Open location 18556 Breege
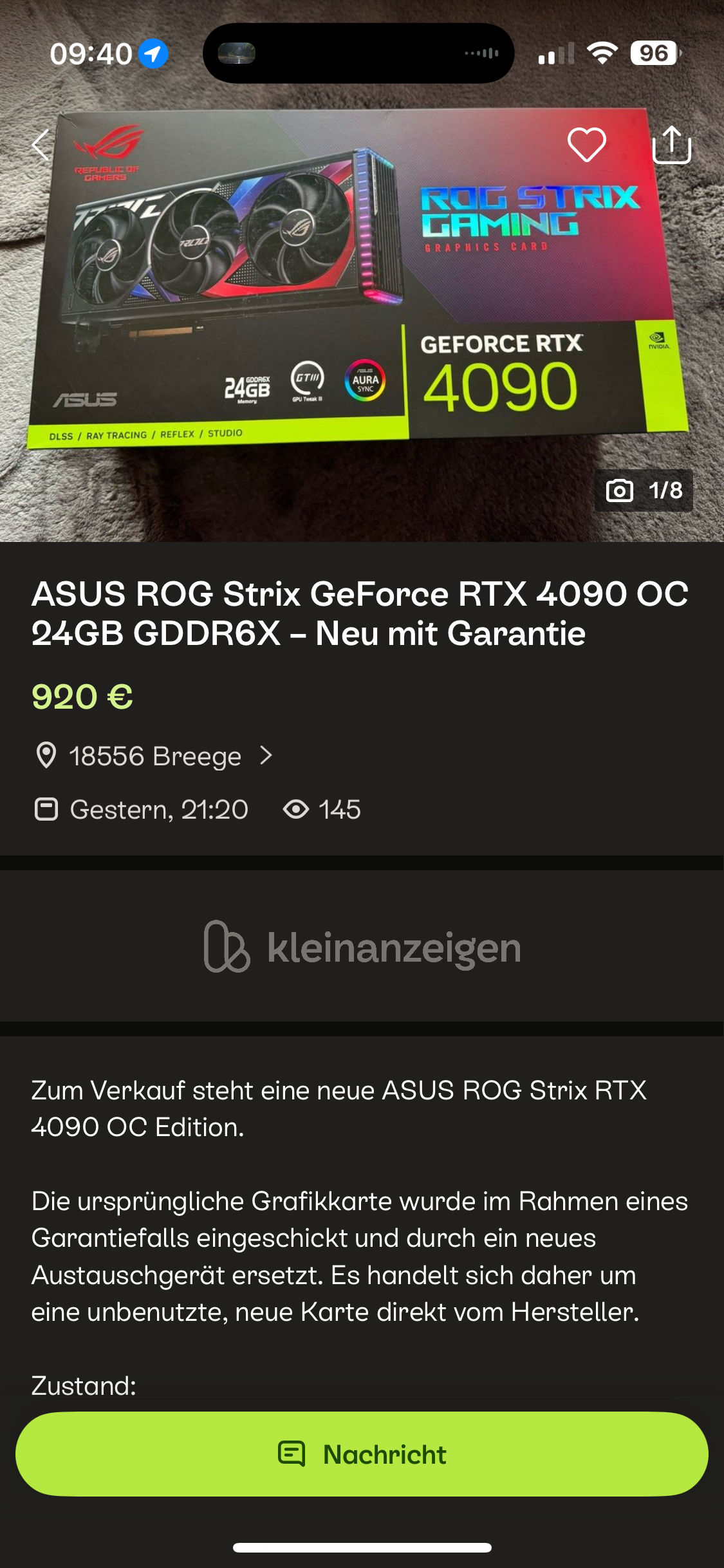Screen dimensions: 724x1568 [x=155, y=756]
